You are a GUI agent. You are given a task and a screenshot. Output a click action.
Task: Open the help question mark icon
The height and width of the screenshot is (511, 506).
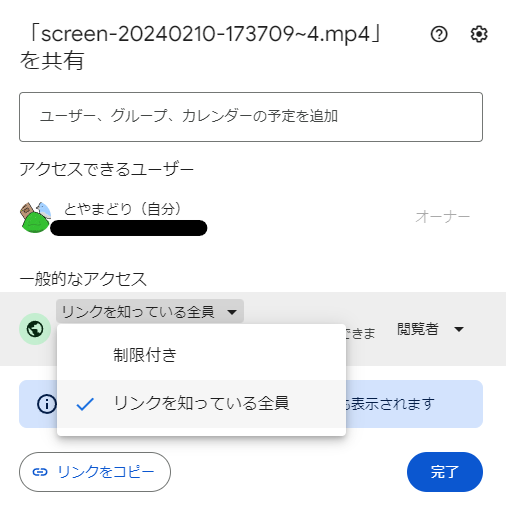click(439, 34)
